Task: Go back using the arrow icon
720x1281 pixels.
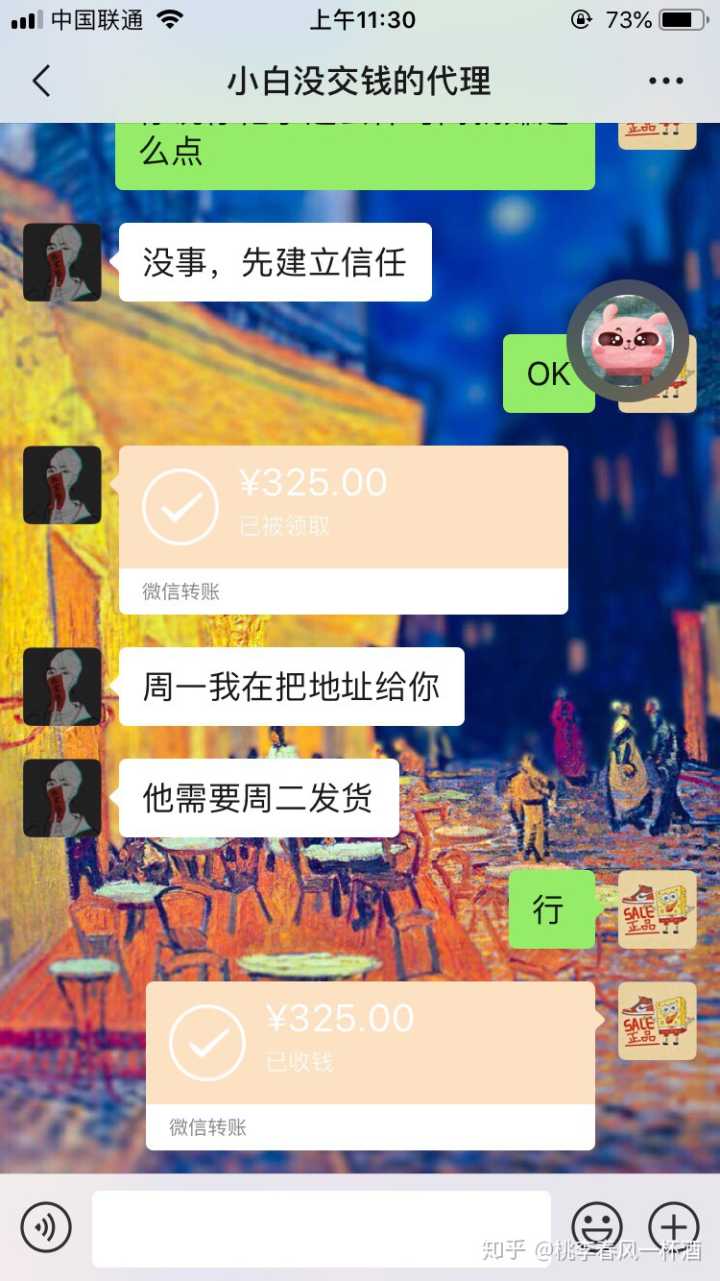Action: (41, 81)
